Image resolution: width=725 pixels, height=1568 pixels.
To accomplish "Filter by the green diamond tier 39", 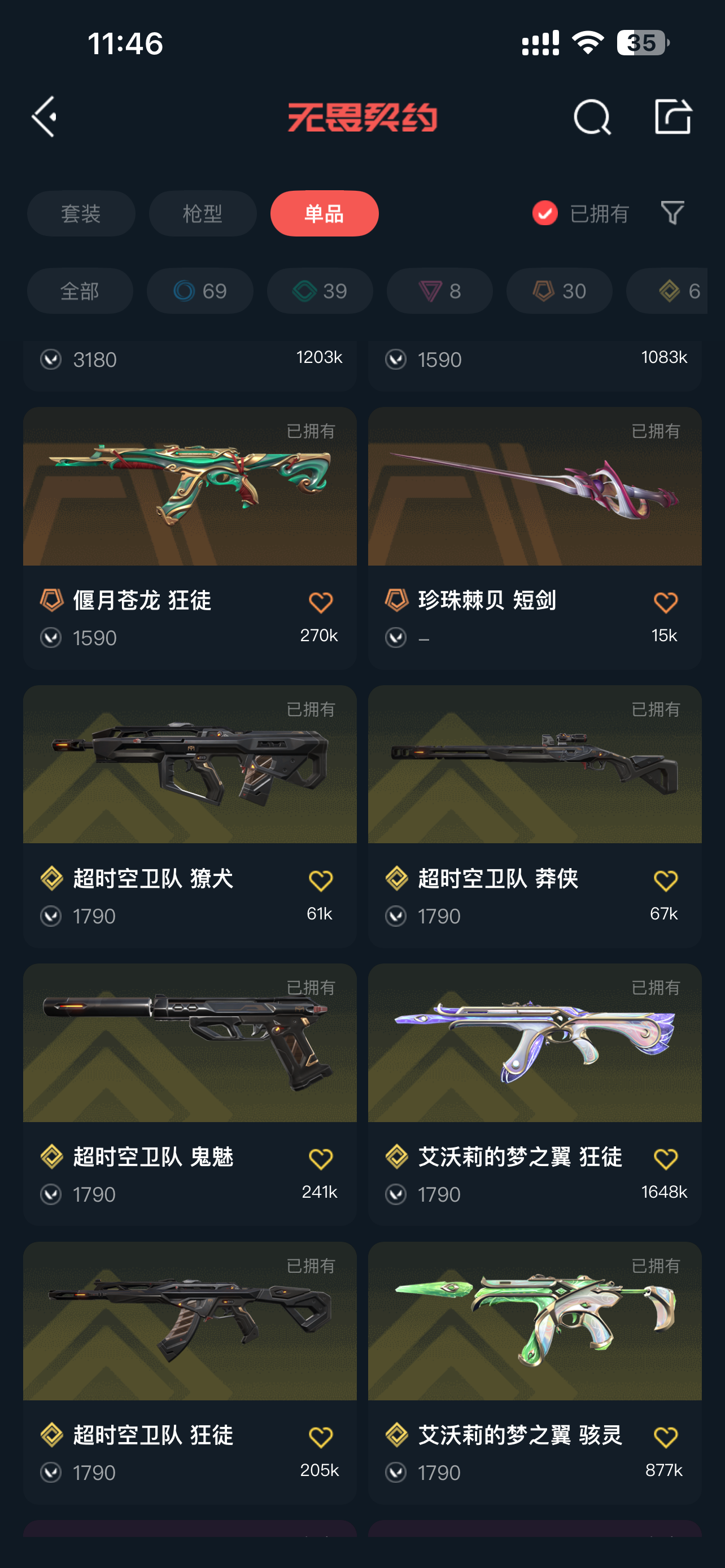I will coord(320,292).
